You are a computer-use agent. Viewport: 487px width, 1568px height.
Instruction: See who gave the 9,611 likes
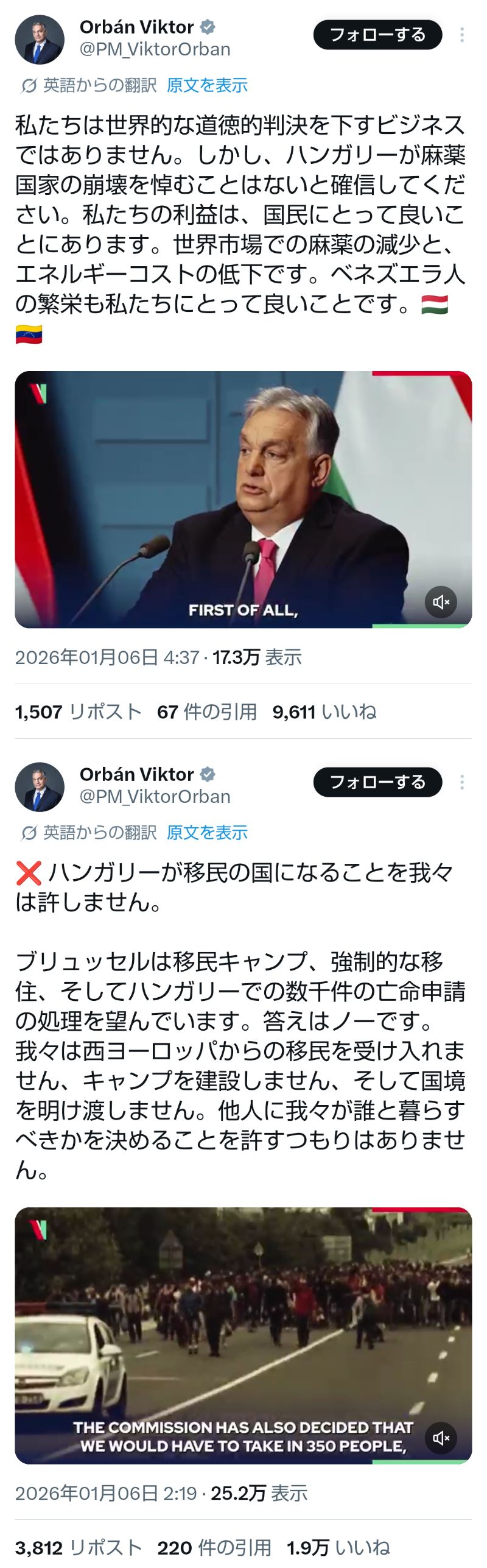(x=324, y=712)
